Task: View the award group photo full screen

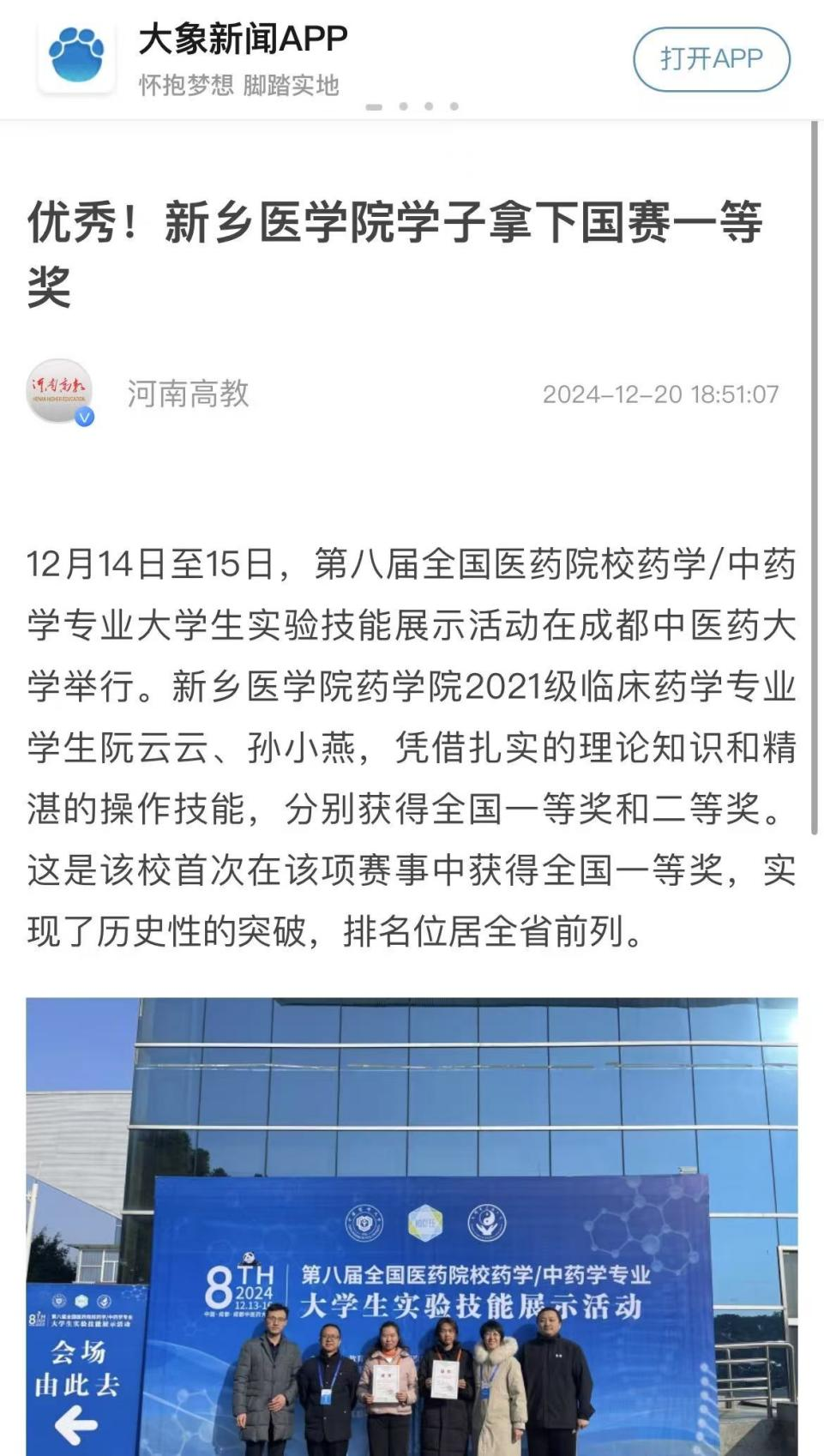Action: click(x=412, y=1226)
